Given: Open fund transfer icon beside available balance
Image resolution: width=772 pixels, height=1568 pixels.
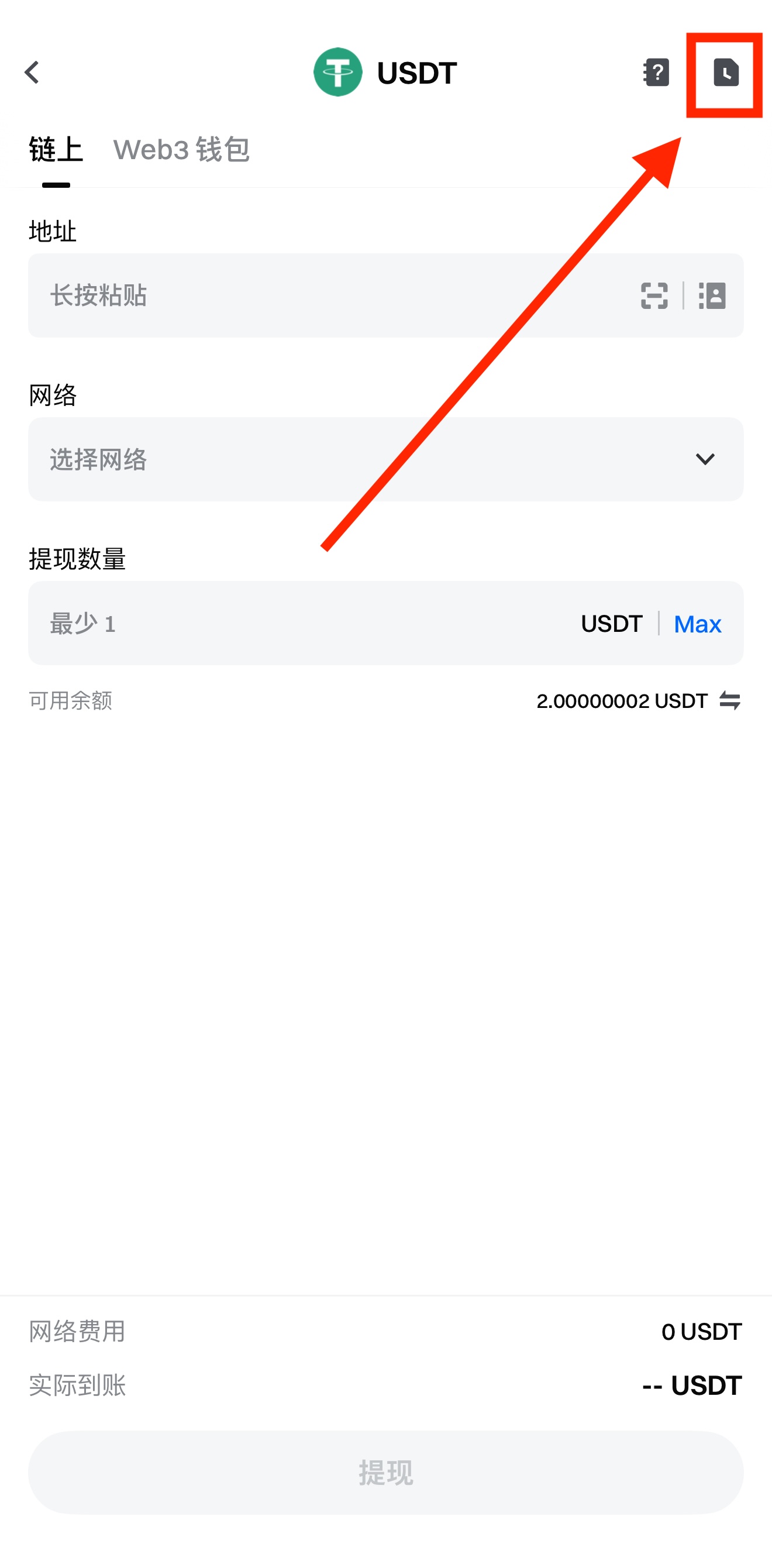Looking at the screenshot, I should [x=729, y=700].
